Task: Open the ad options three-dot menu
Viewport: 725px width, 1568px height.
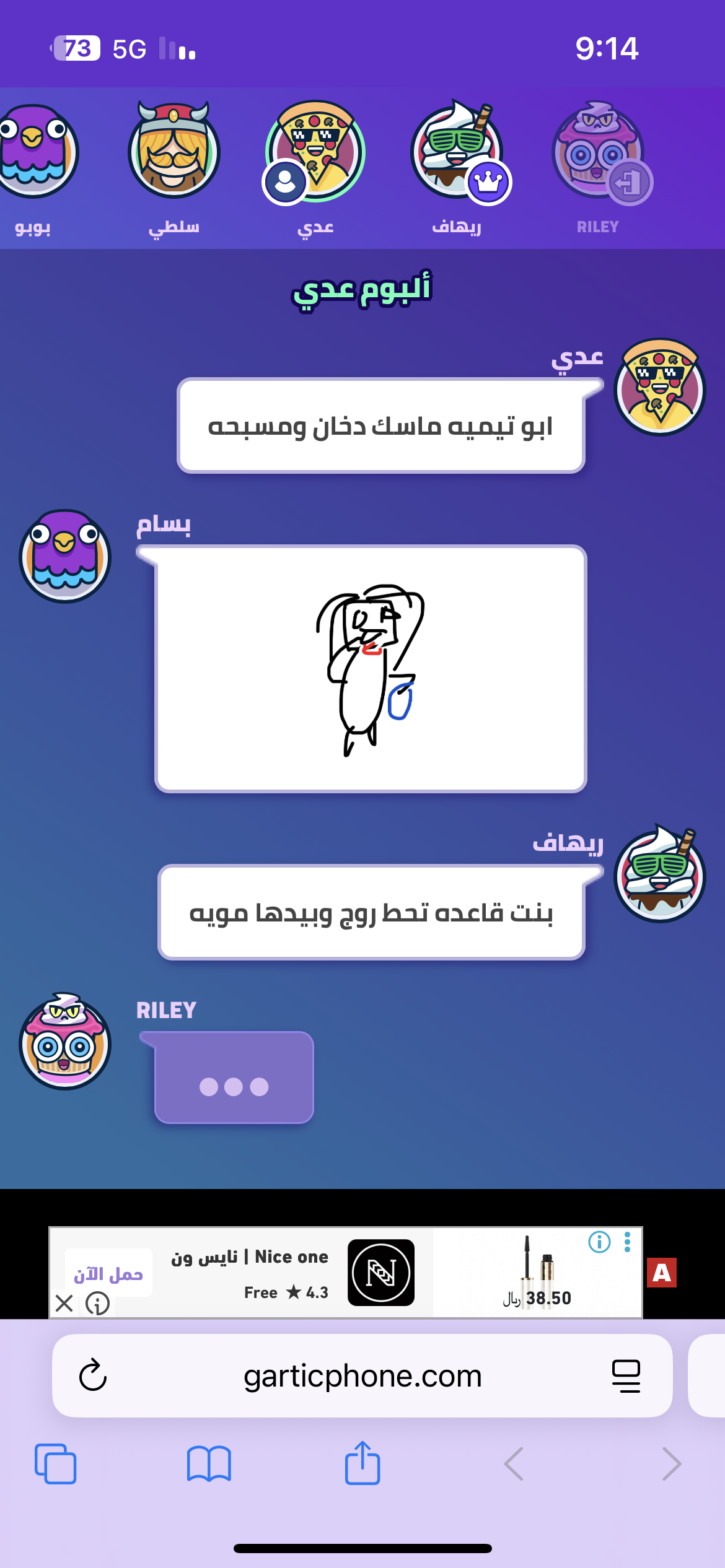Action: point(627,1242)
